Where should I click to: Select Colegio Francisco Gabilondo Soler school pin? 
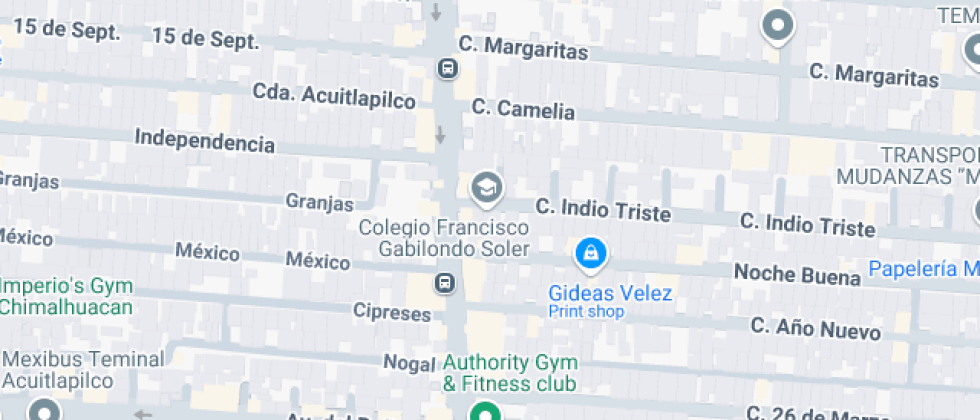pyautogui.click(x=486, y=187)
